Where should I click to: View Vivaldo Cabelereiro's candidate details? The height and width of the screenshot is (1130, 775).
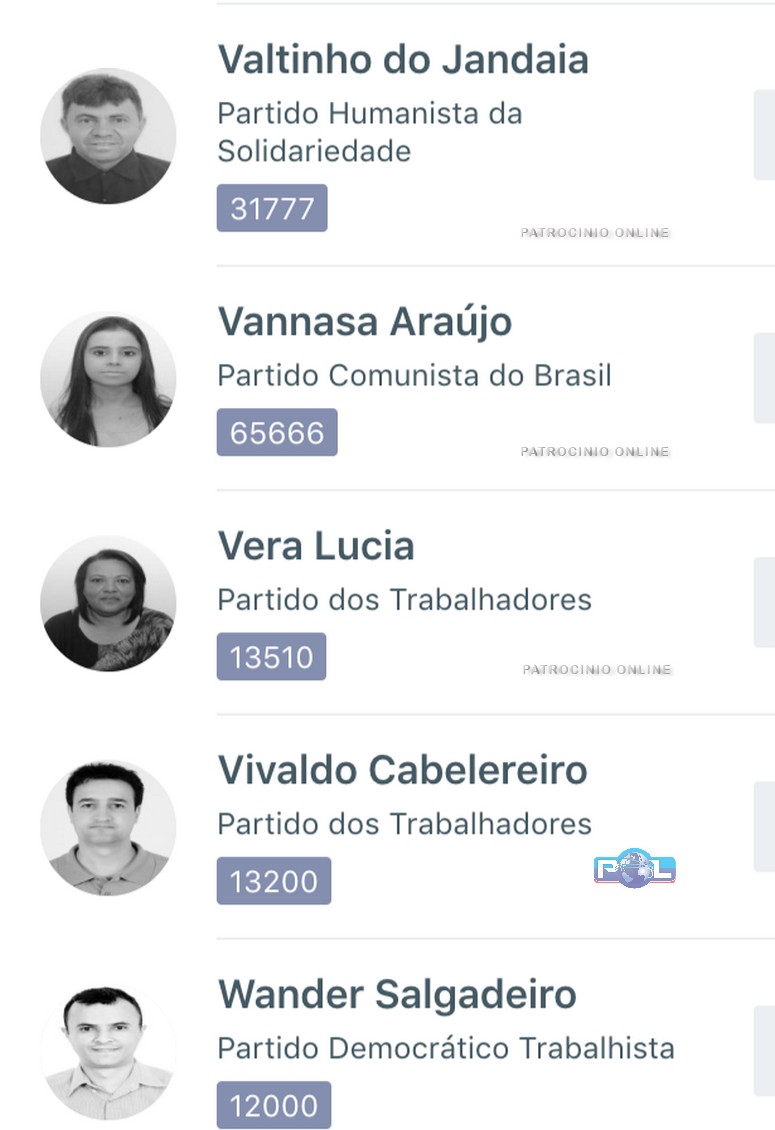pos(402,771)
